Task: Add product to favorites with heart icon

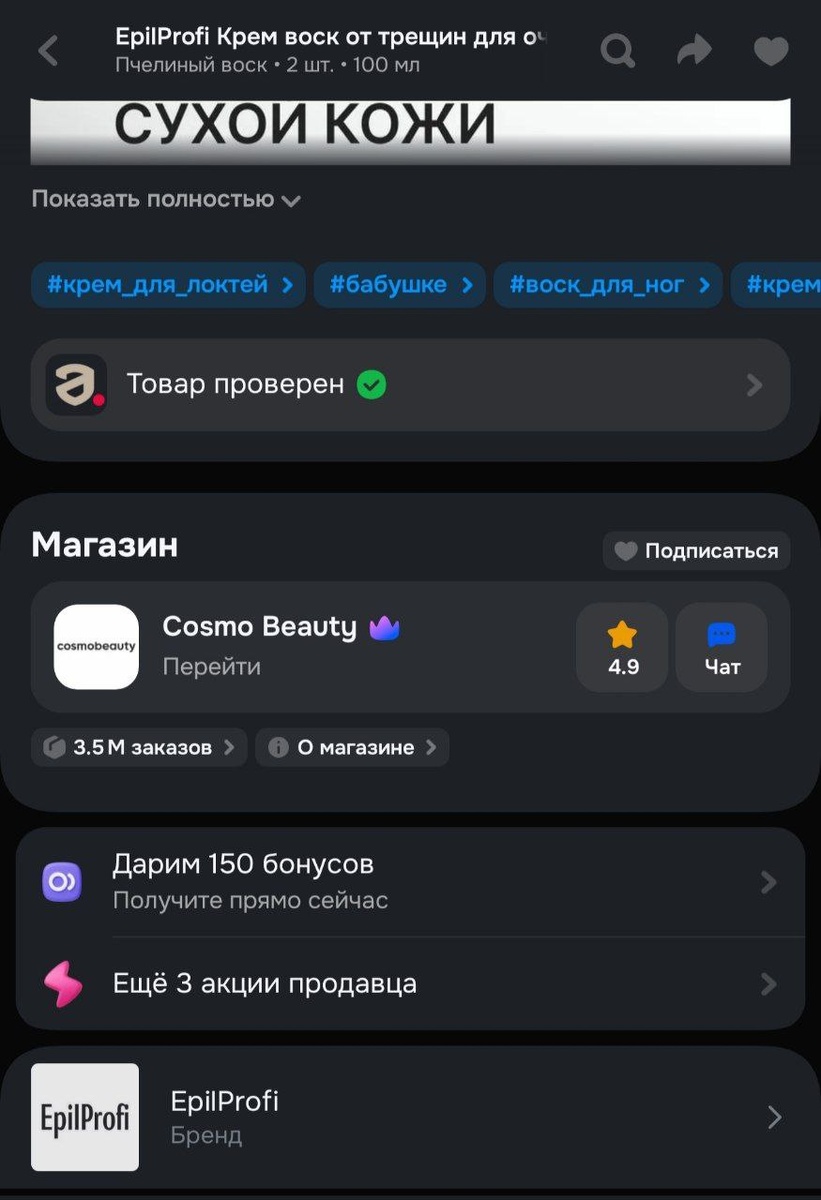Action: [770, 50]
